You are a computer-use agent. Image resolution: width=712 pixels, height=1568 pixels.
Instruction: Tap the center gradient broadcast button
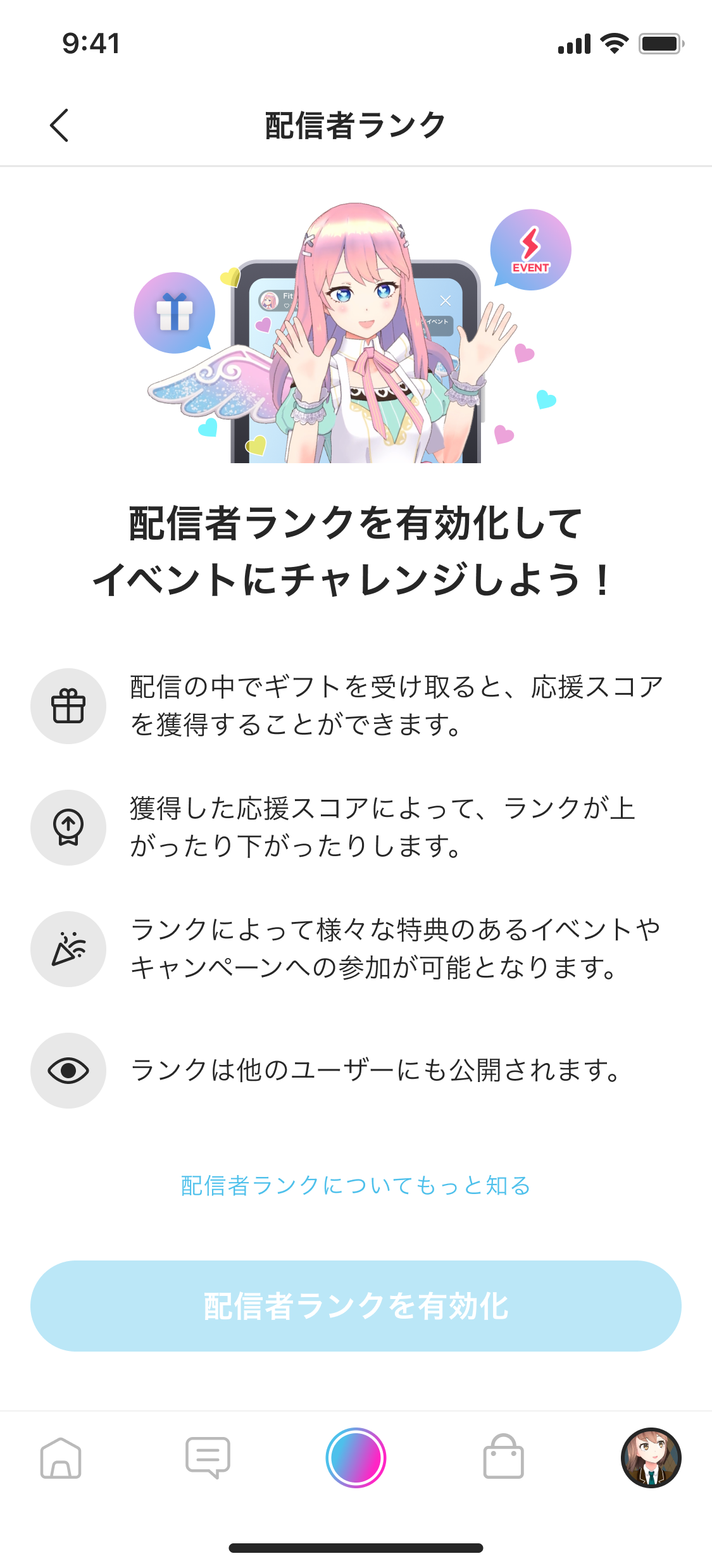356,1458
